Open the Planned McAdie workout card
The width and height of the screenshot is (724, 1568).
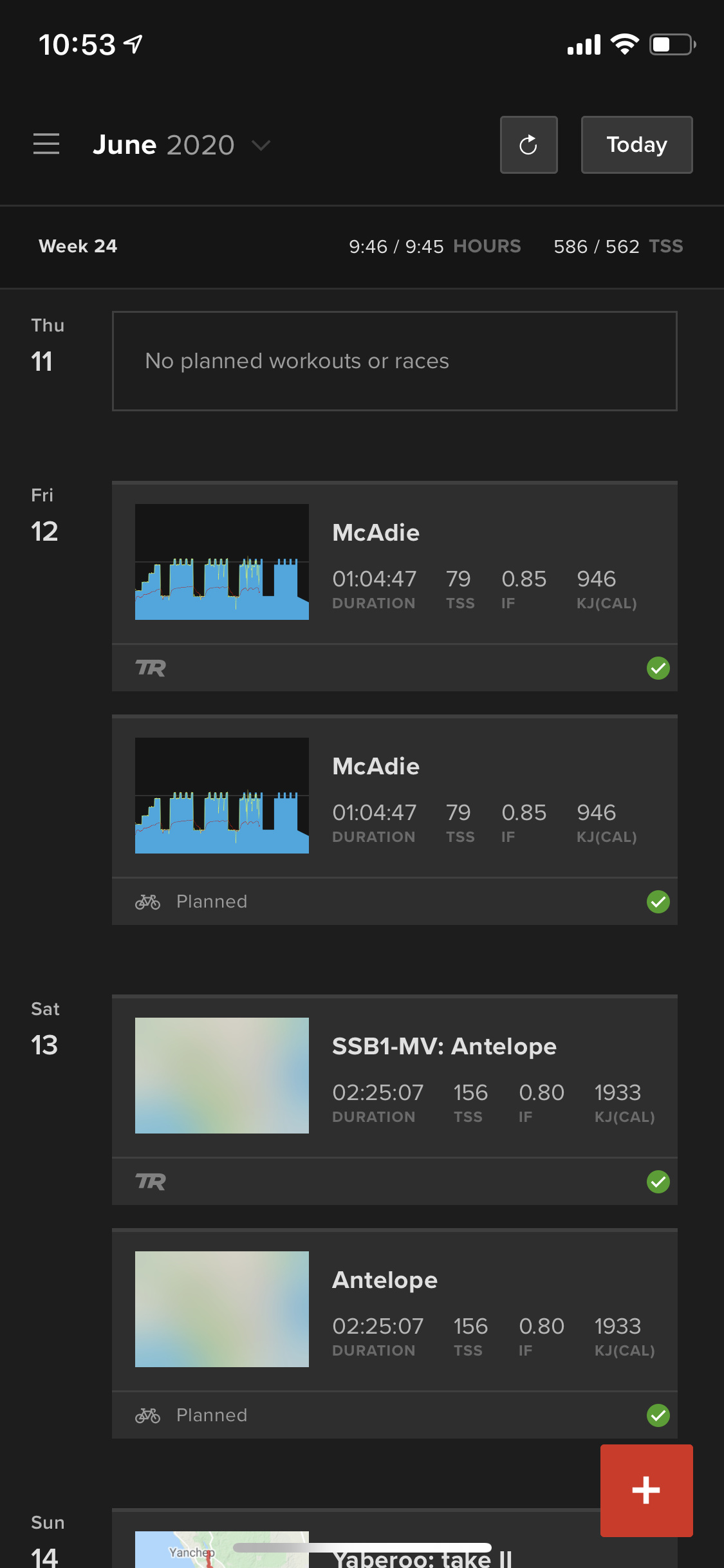(394, 820)
